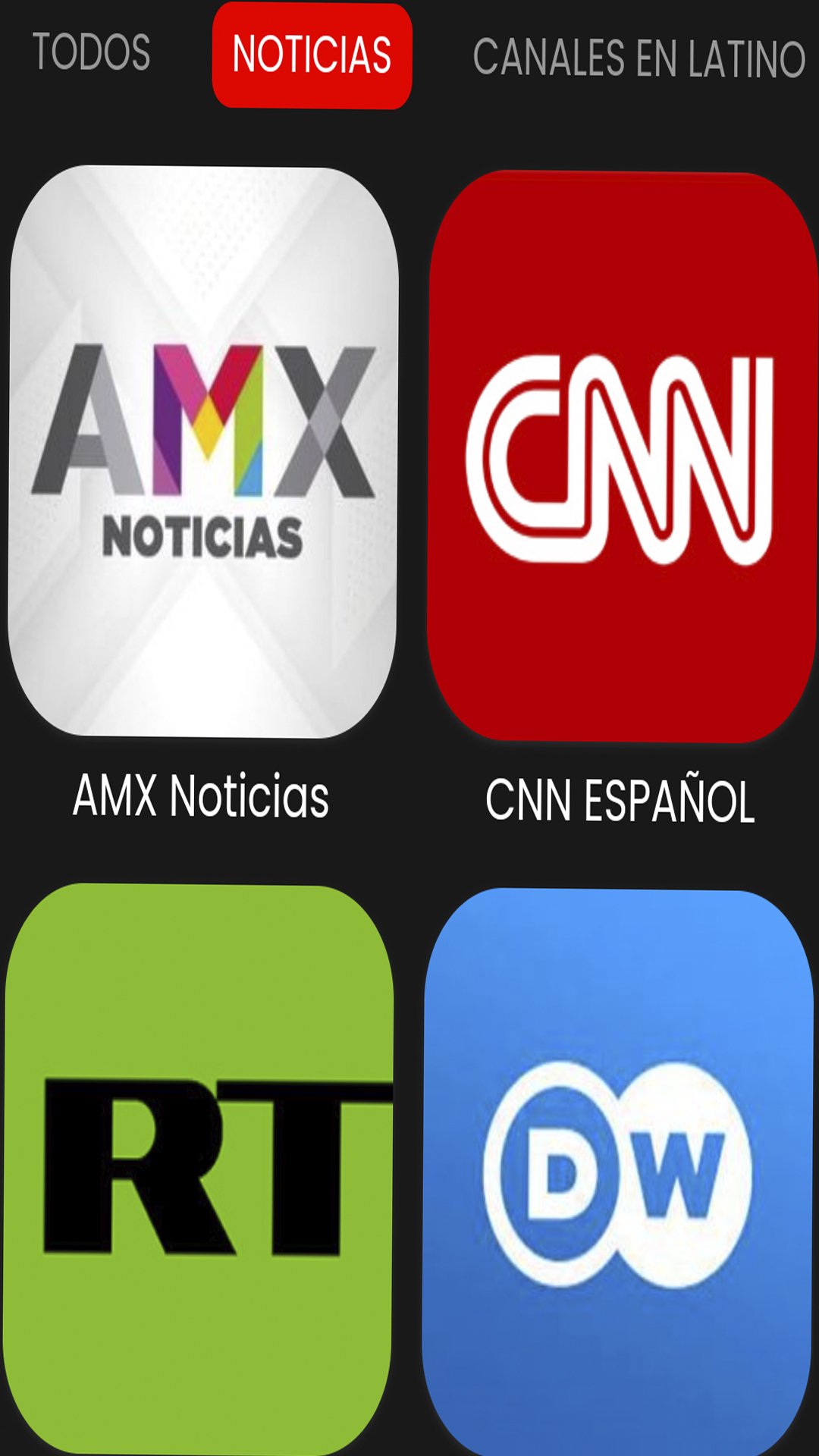Select the NOTICIAS category tab
This screenshot has width=819, height=1456.
312,55
